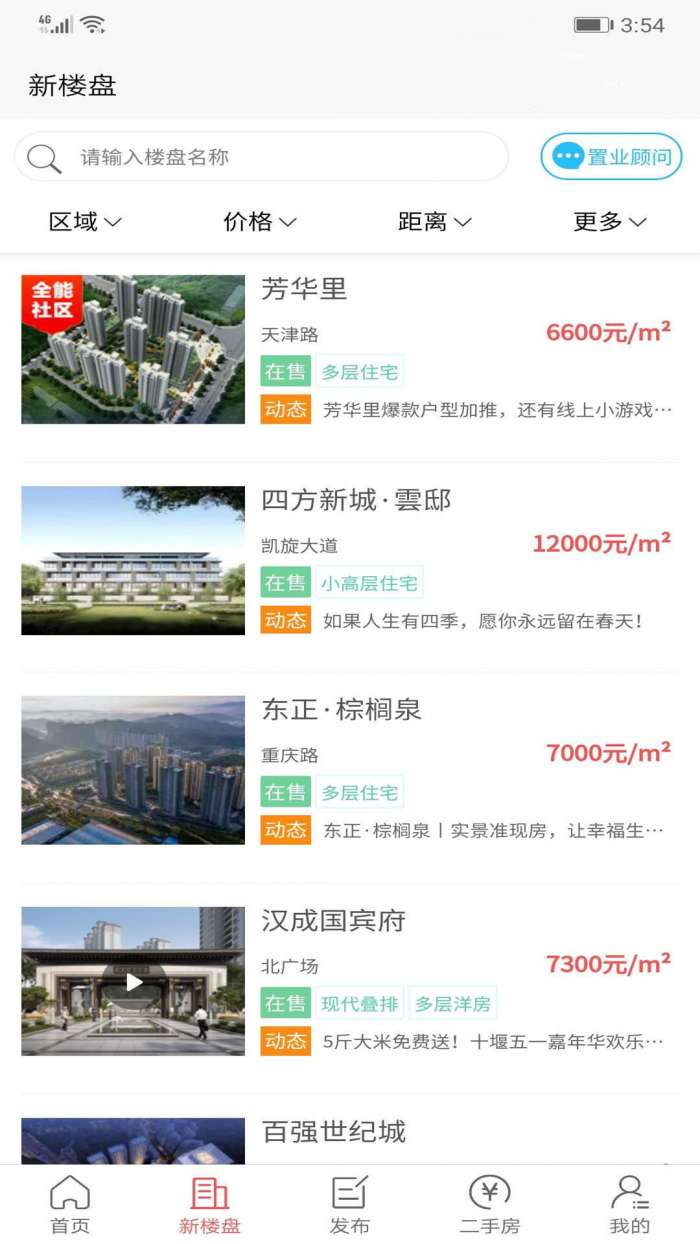The width and height of the screenshot is (700, 1244).
Task: Open the 百强世纪城 listing
Action: [333, 1132]
